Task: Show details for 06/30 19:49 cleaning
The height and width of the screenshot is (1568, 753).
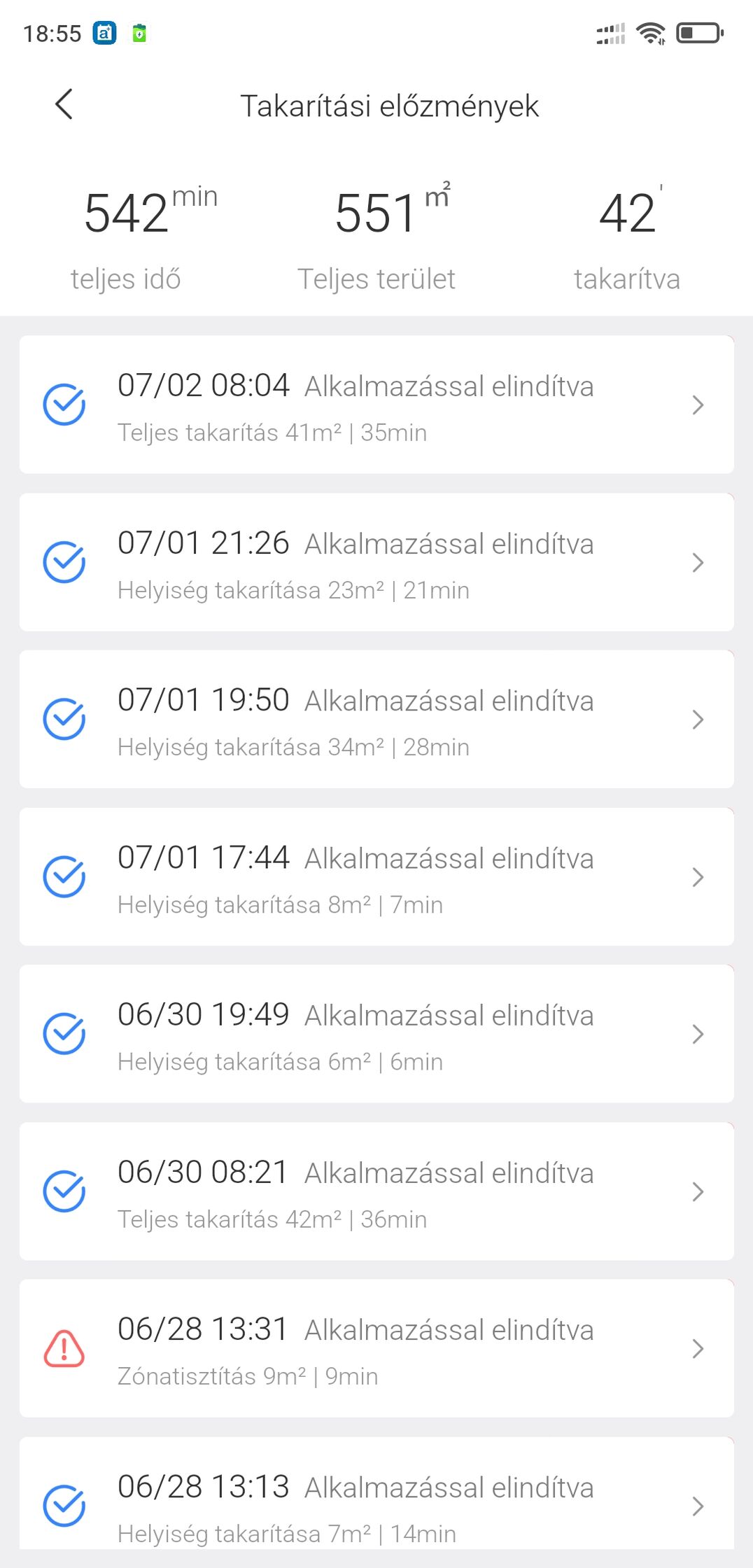Action: pos(376,1034)
